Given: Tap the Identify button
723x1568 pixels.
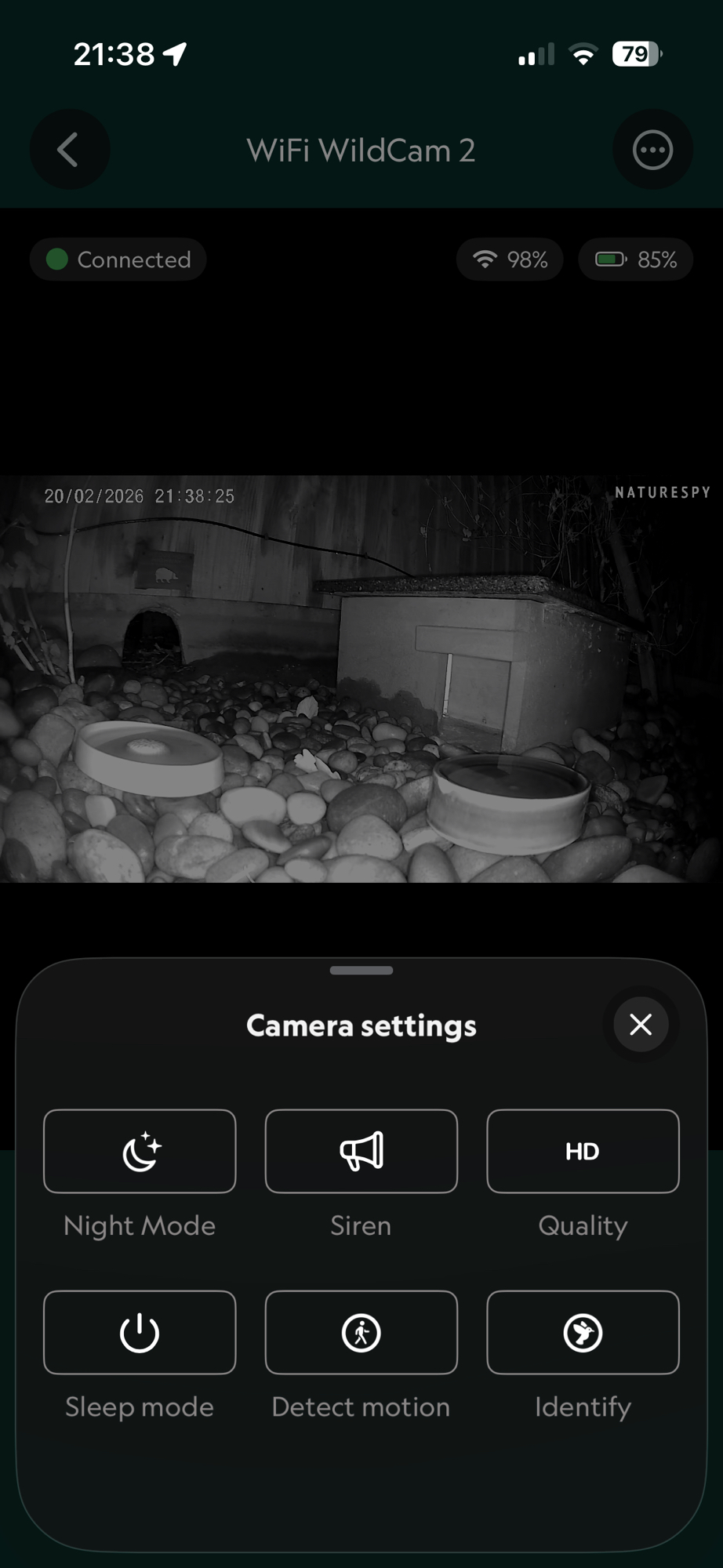Looking at the screenshot, I should point(583,1332).
